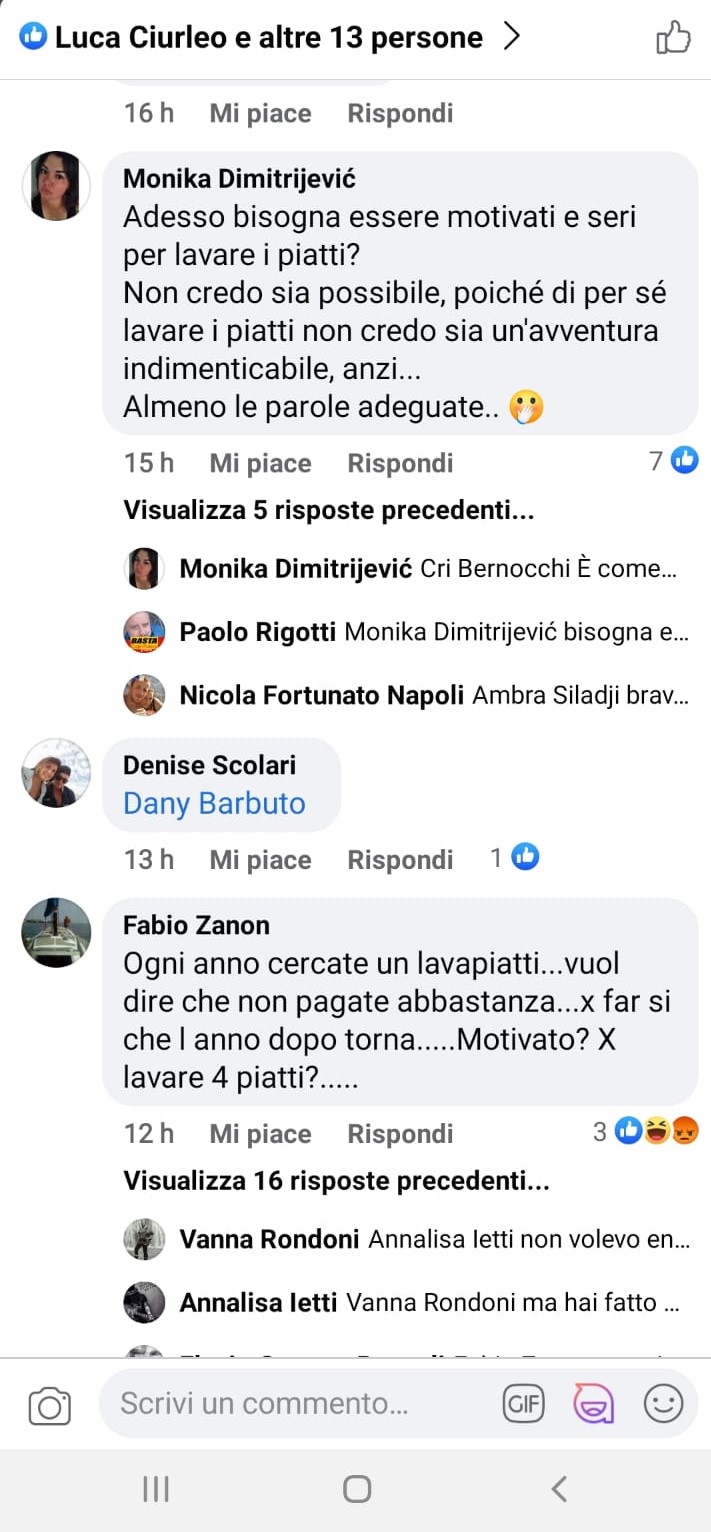Open the list of people who liked

pyautogui.click(x=270, y=38)
